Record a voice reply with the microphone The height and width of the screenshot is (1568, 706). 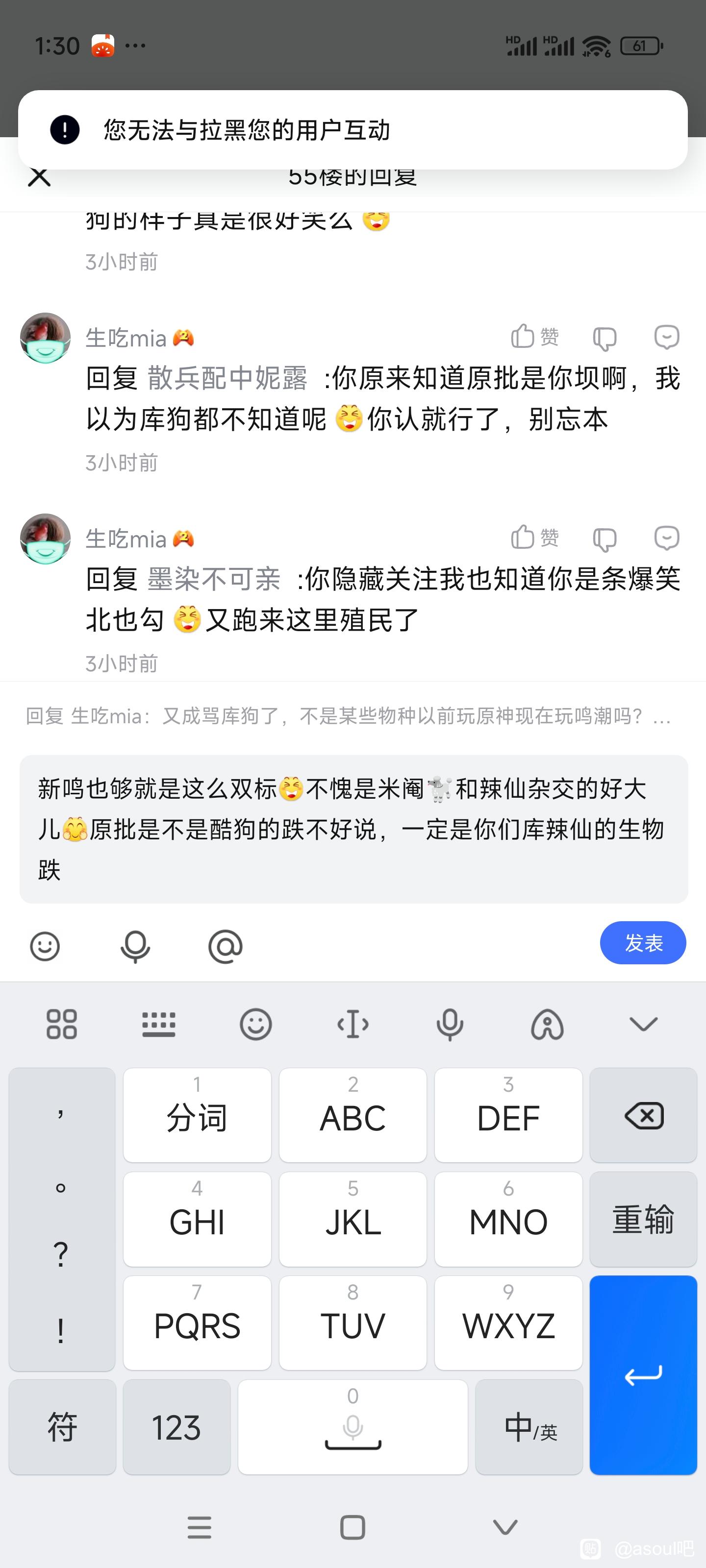tap(135, 947)
